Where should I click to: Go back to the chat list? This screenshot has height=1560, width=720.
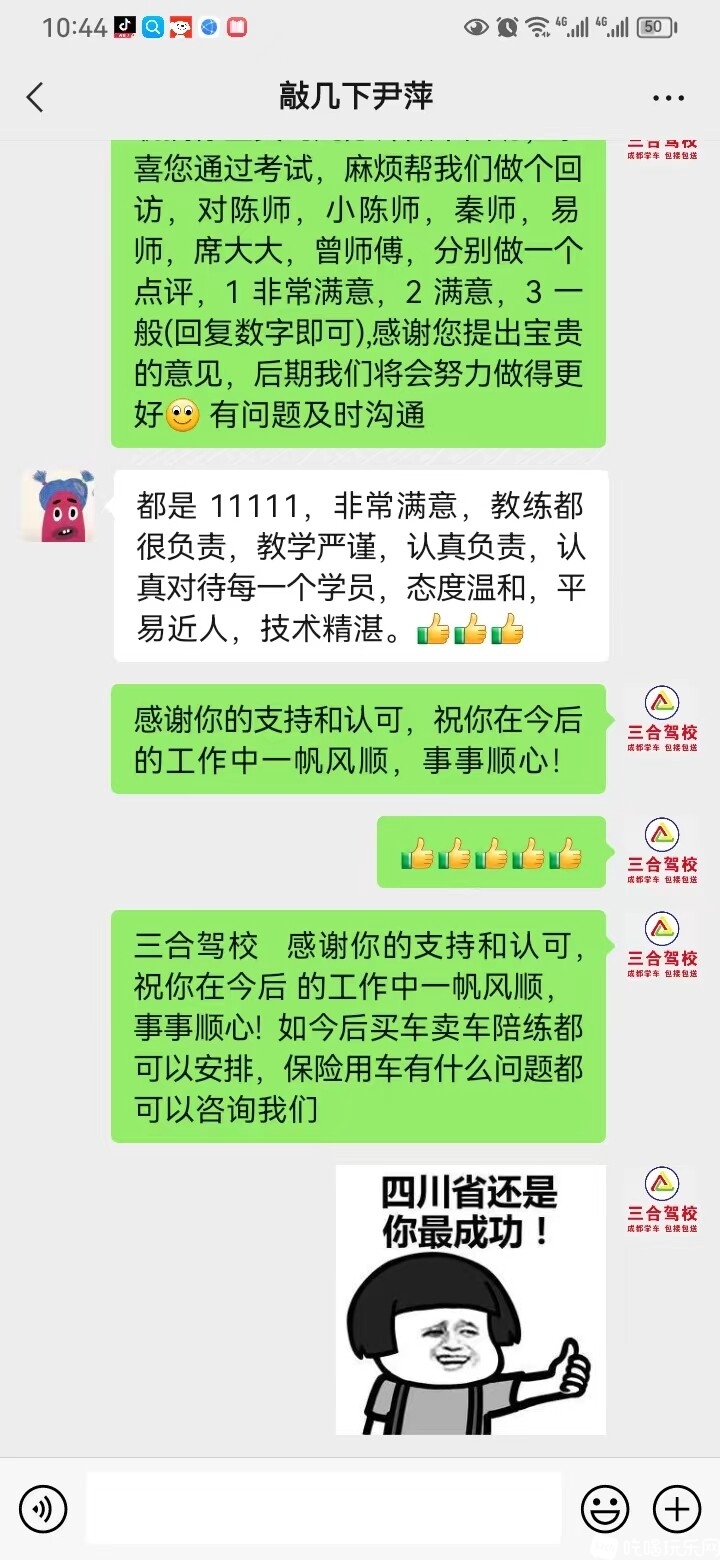[35, 97]
